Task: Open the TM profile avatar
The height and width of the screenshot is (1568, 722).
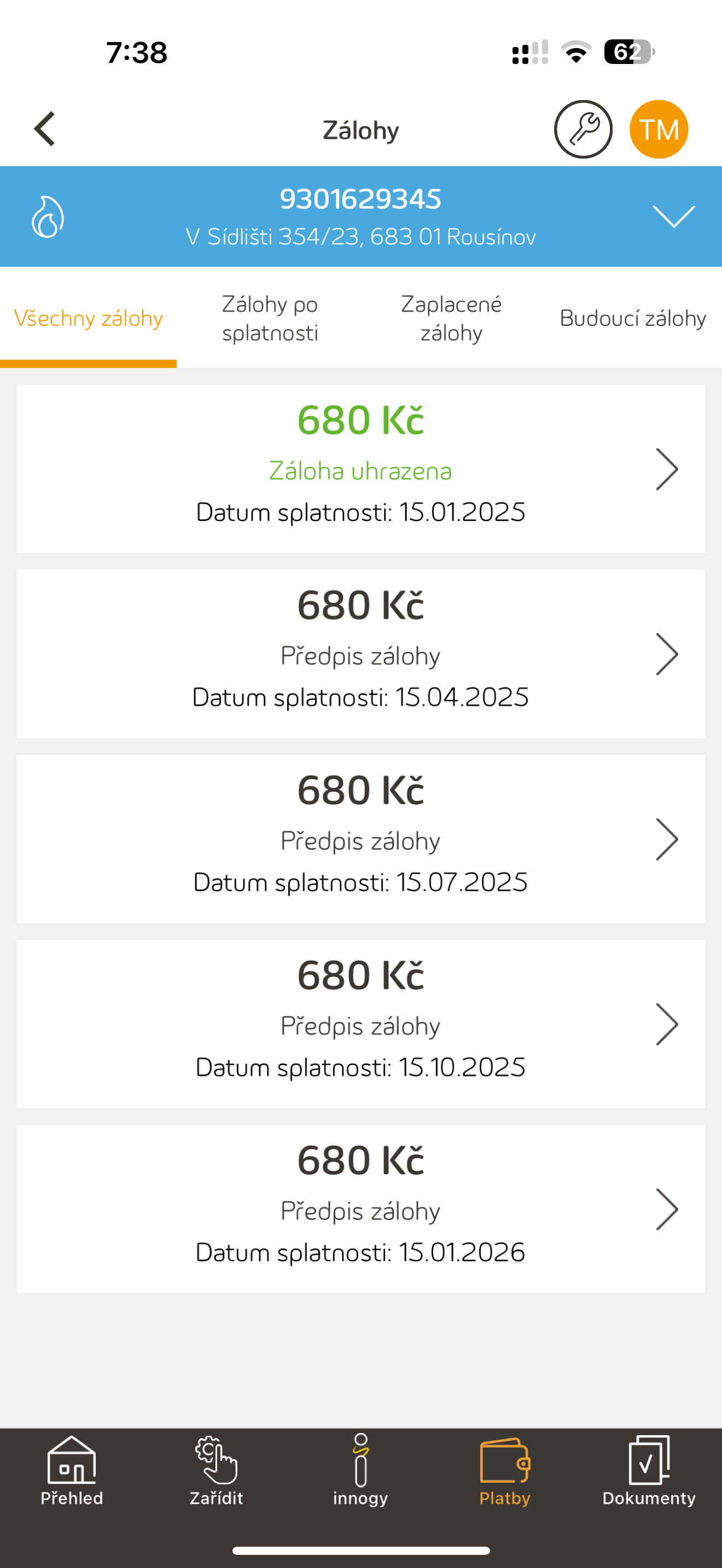Action: tap(659, 129)
